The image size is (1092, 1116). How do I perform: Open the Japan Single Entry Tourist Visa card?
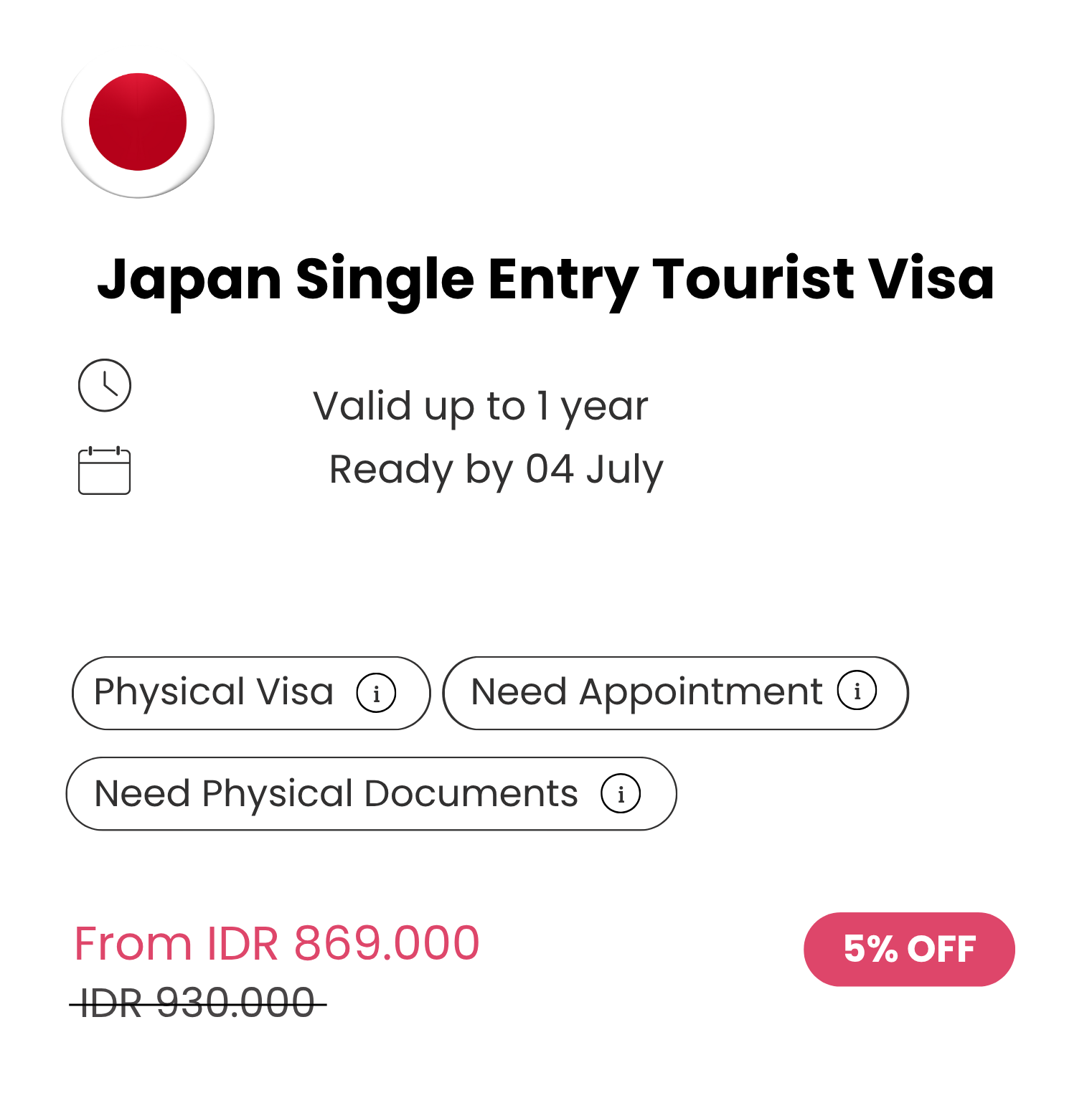545,278
